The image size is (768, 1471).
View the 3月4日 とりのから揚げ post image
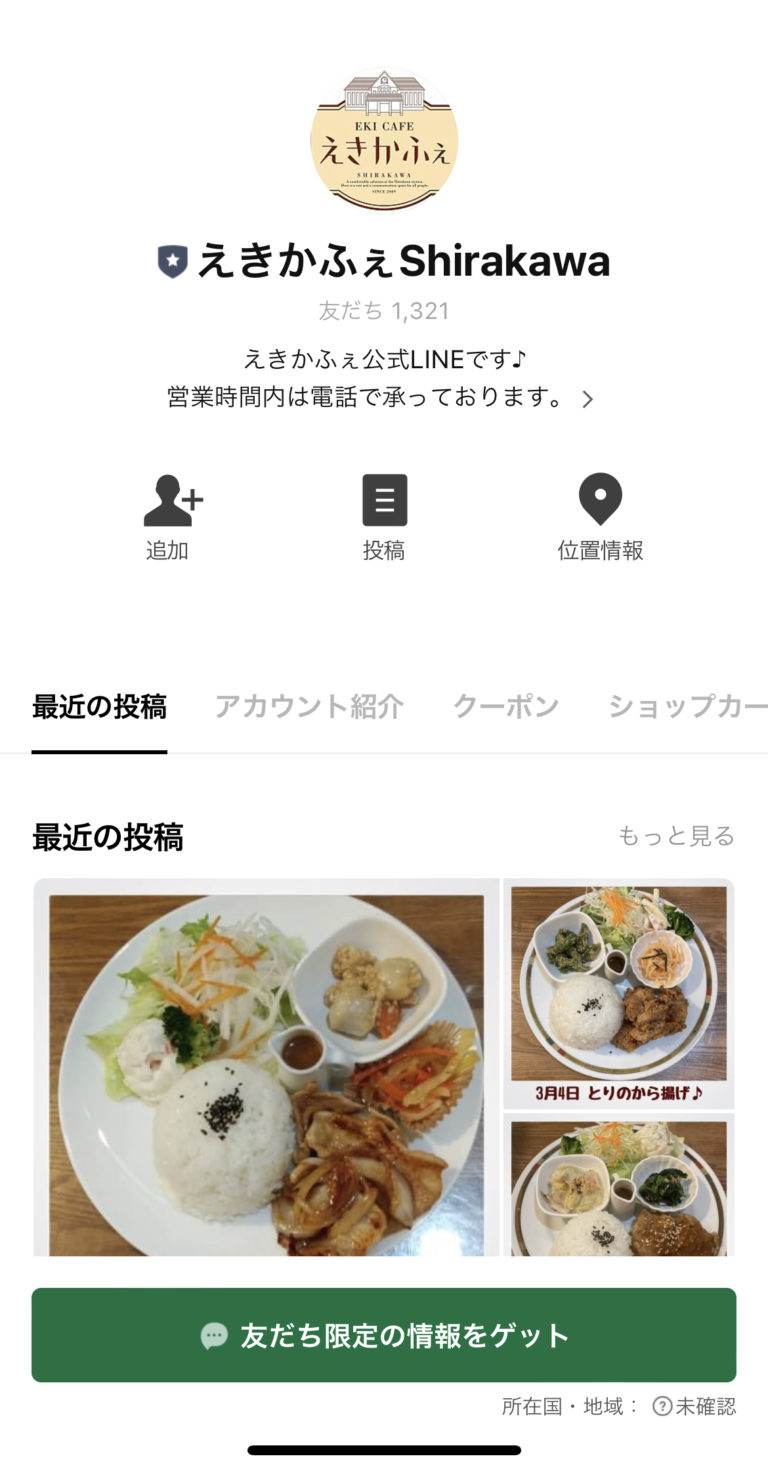point(618,993)
